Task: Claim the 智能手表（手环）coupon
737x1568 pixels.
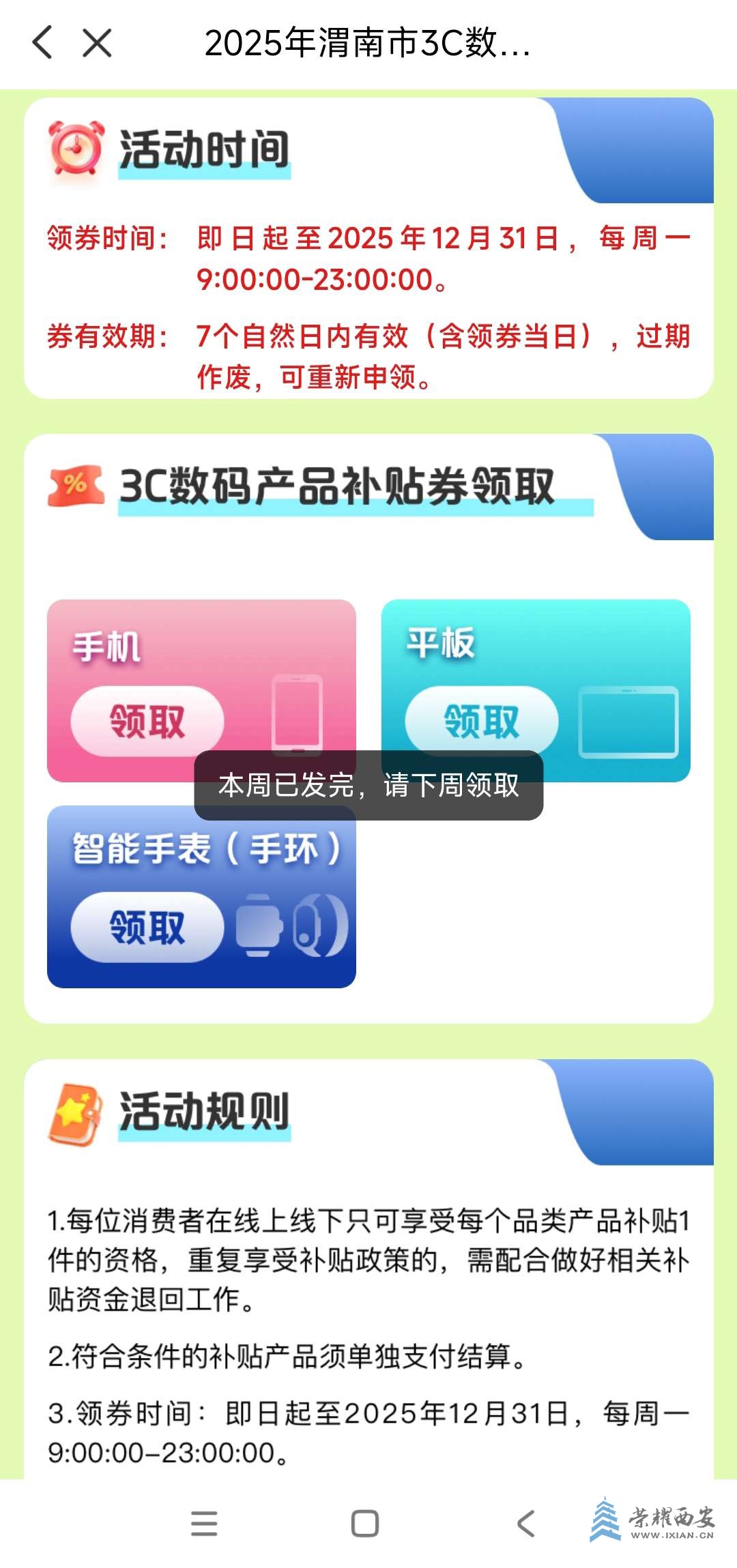Action: coord(147,927)
